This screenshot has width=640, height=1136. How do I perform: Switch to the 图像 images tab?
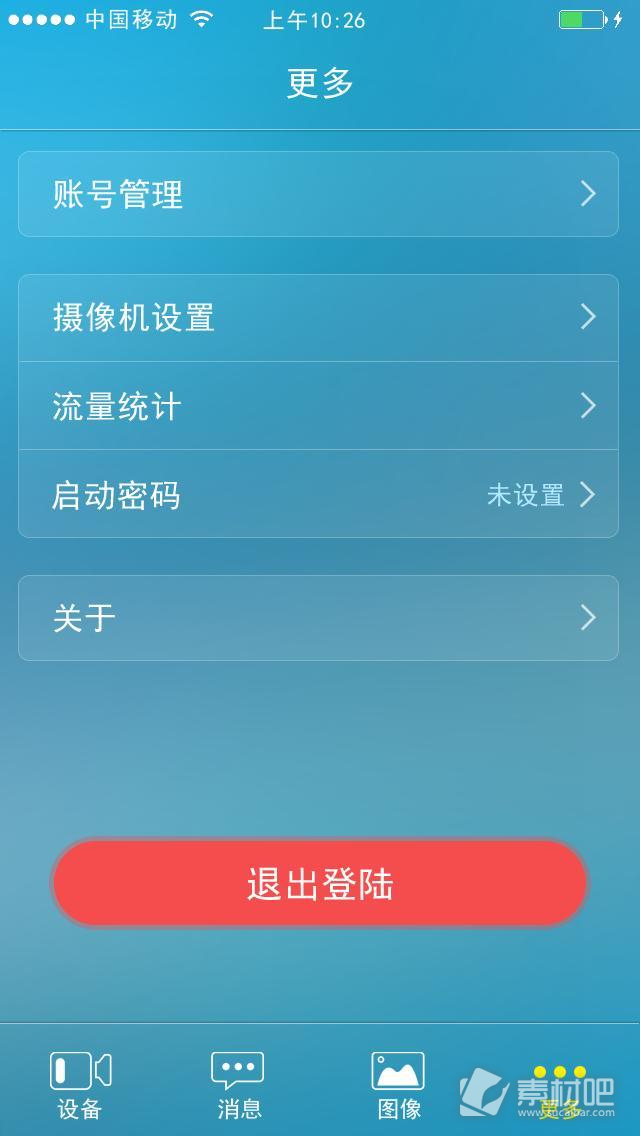pyautogui.click(x=399, y=1086)
